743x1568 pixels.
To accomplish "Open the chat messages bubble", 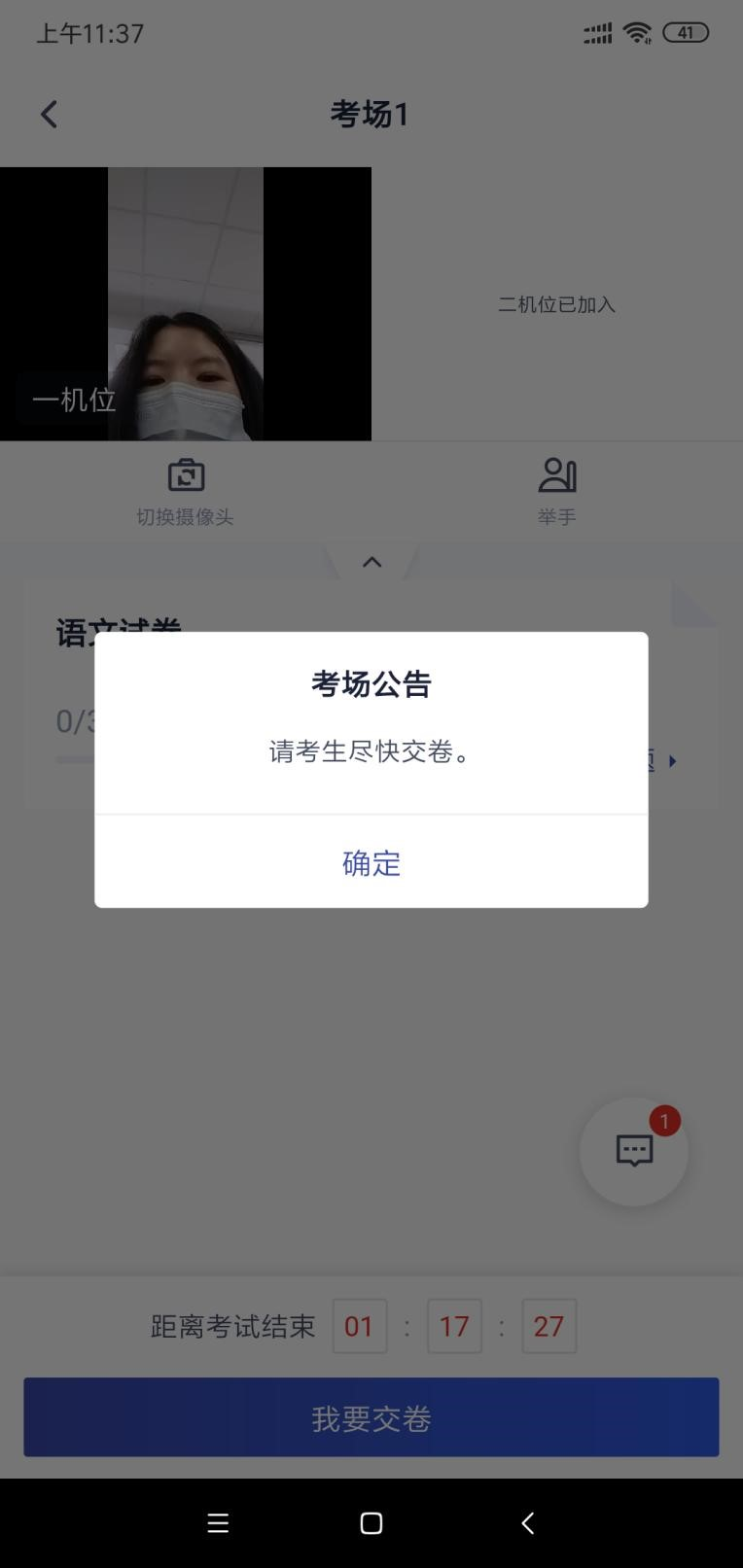I will click(634, 1151).
